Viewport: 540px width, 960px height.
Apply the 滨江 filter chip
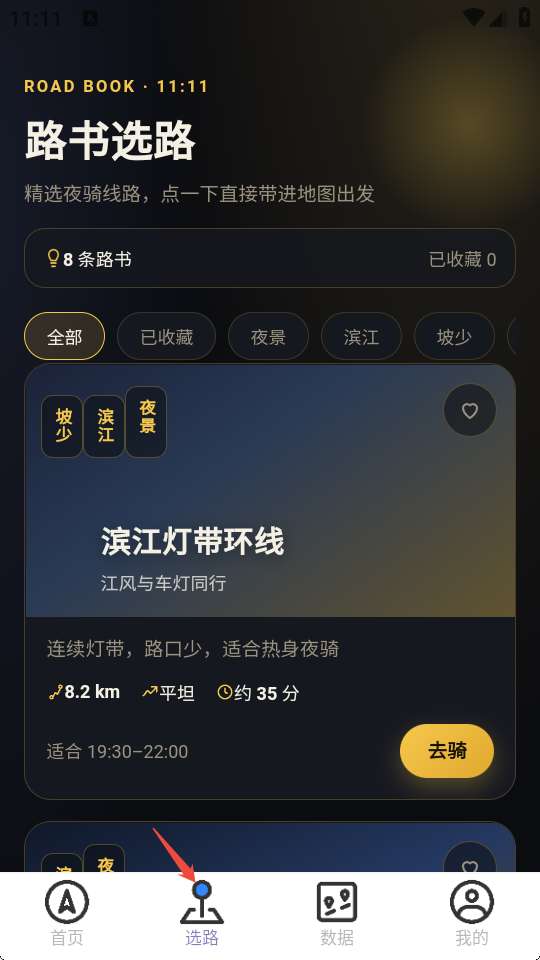click(x=361, y=336)
